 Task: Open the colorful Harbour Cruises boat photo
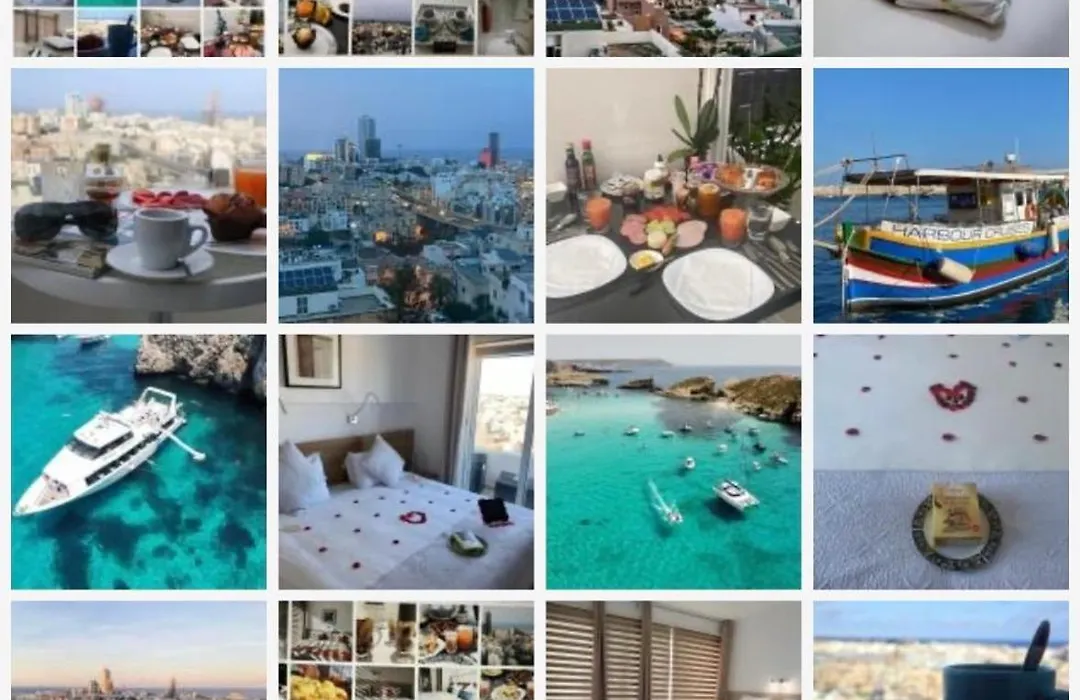click(940, 196)
